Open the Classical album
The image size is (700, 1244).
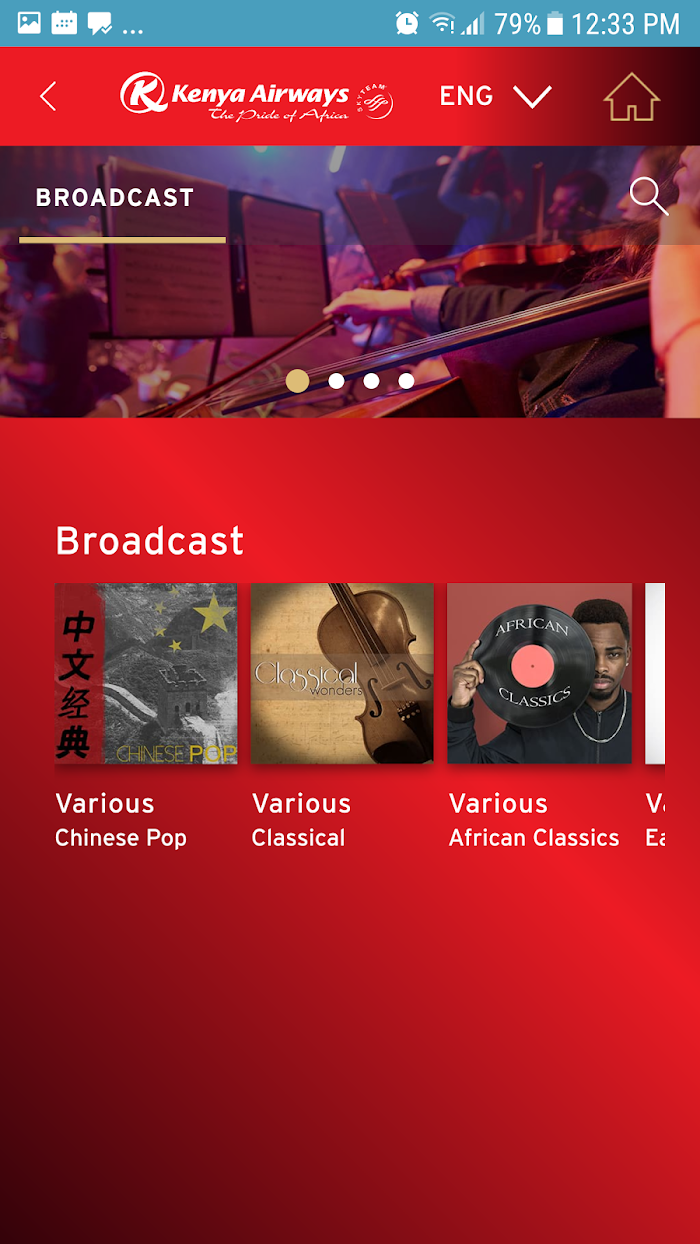(342, 673)
